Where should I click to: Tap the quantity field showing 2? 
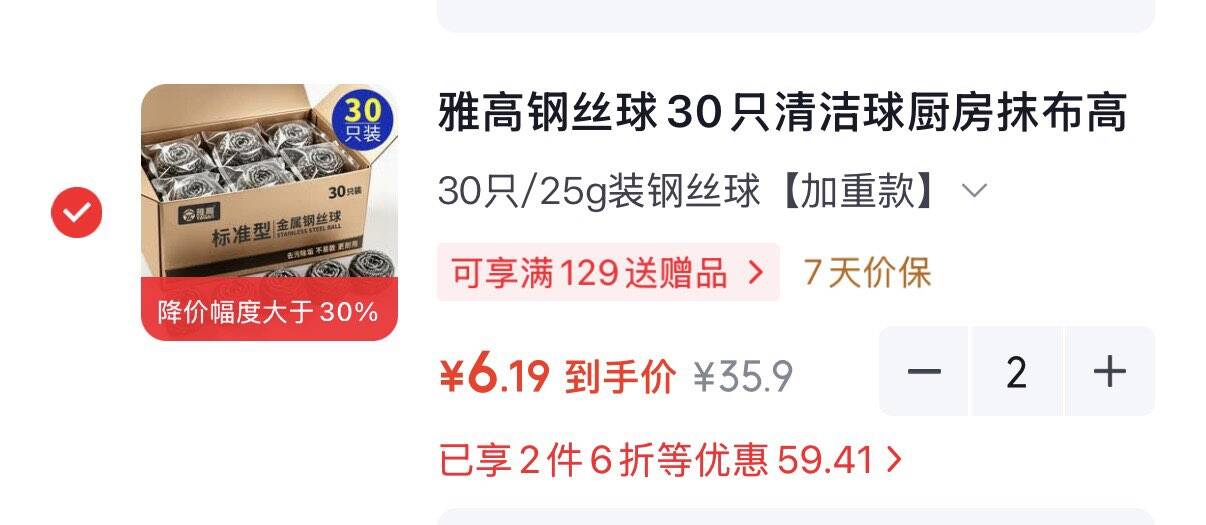[1017, 371]
